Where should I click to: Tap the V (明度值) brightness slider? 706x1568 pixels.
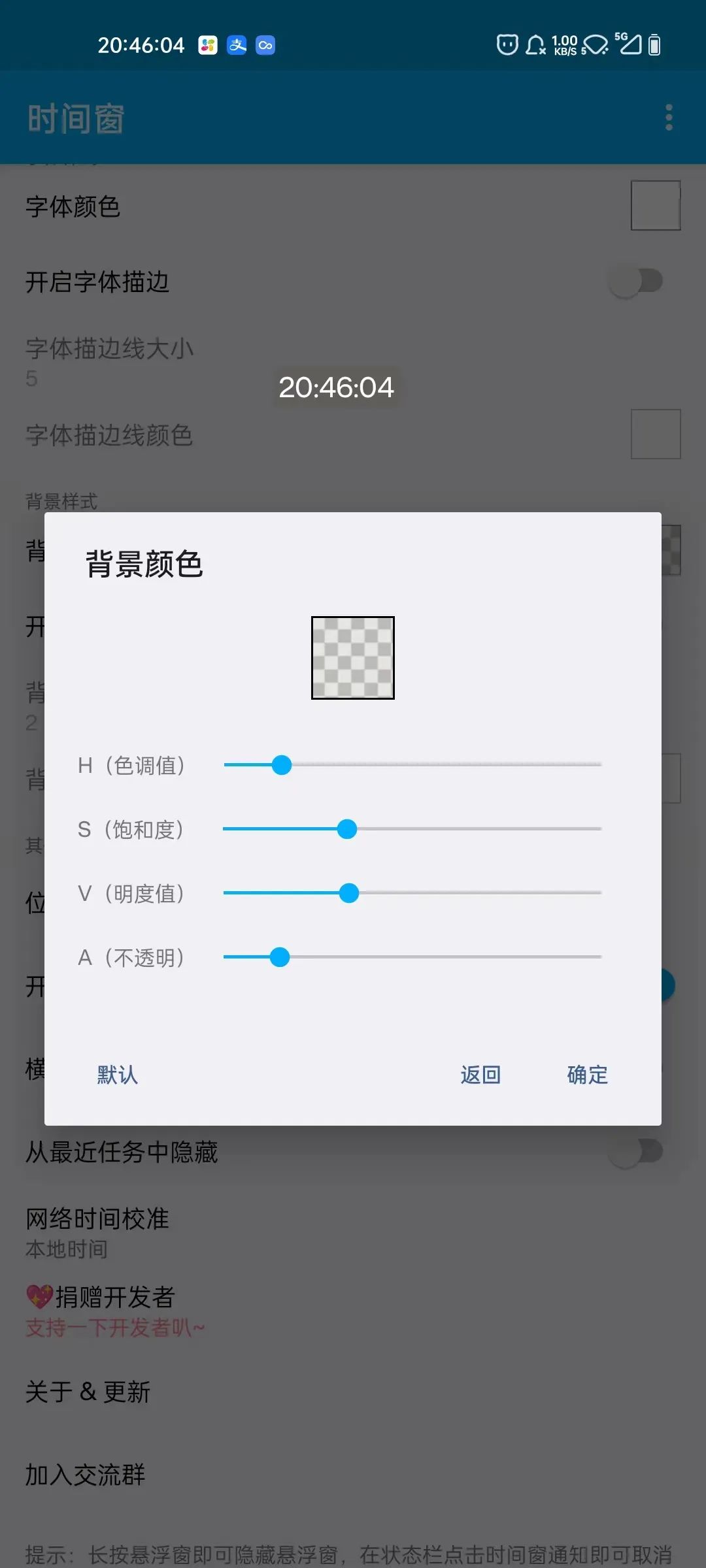point(412,892)
